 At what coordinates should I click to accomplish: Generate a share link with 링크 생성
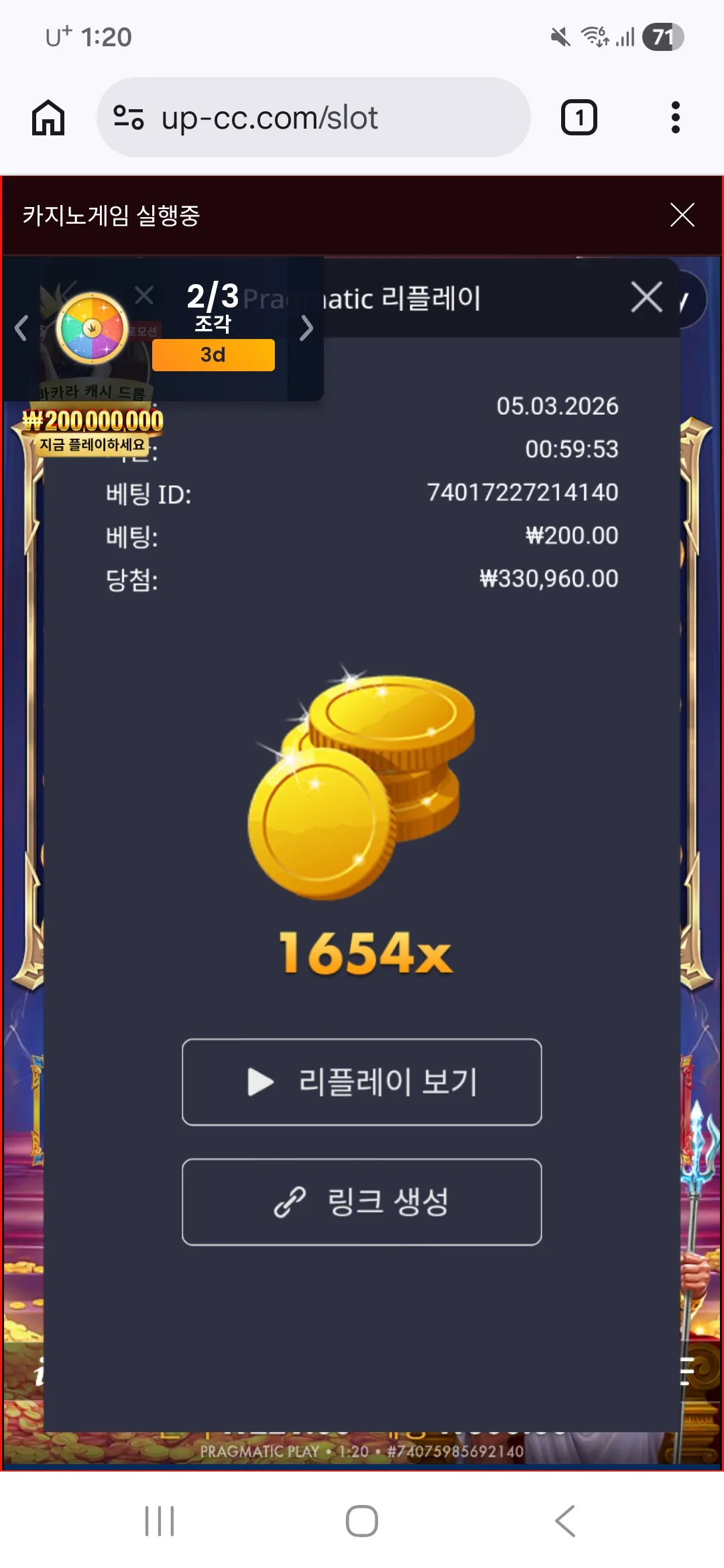pyautogui.click(x=362, y=1202)
